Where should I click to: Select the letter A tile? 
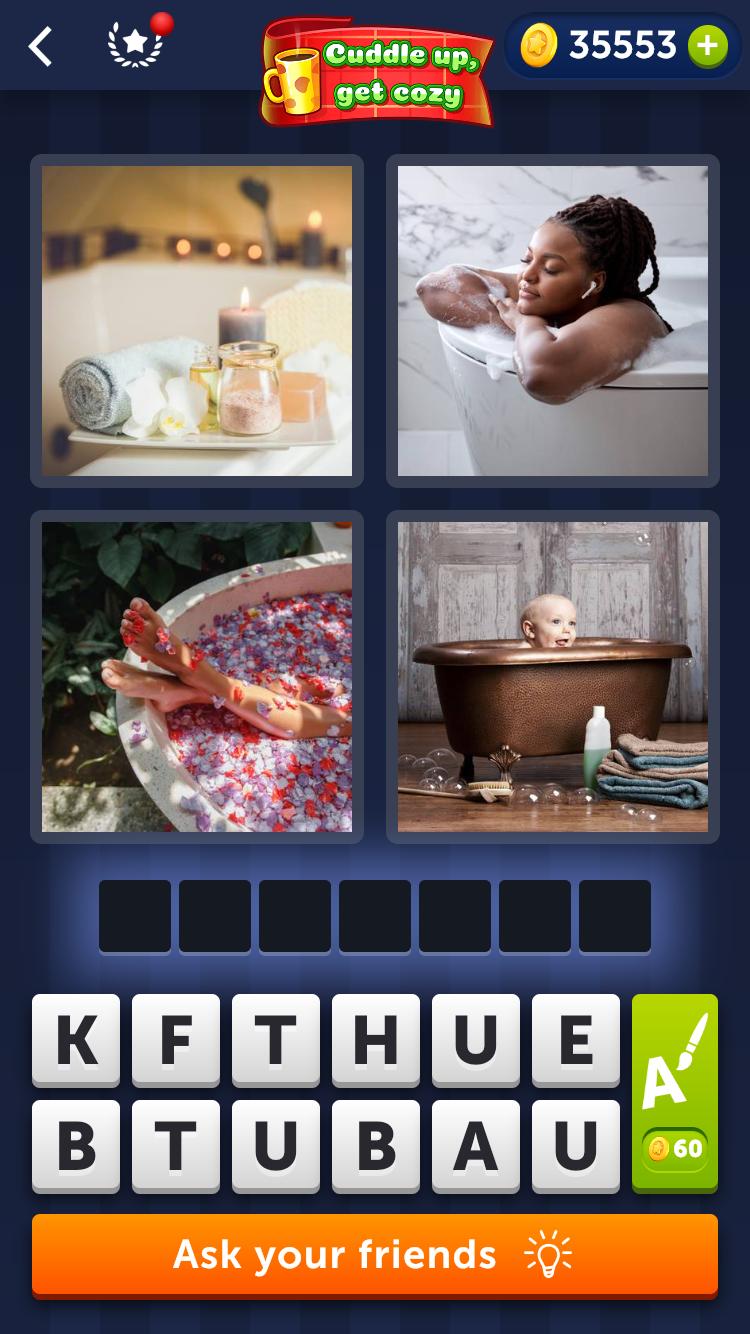476,1147
